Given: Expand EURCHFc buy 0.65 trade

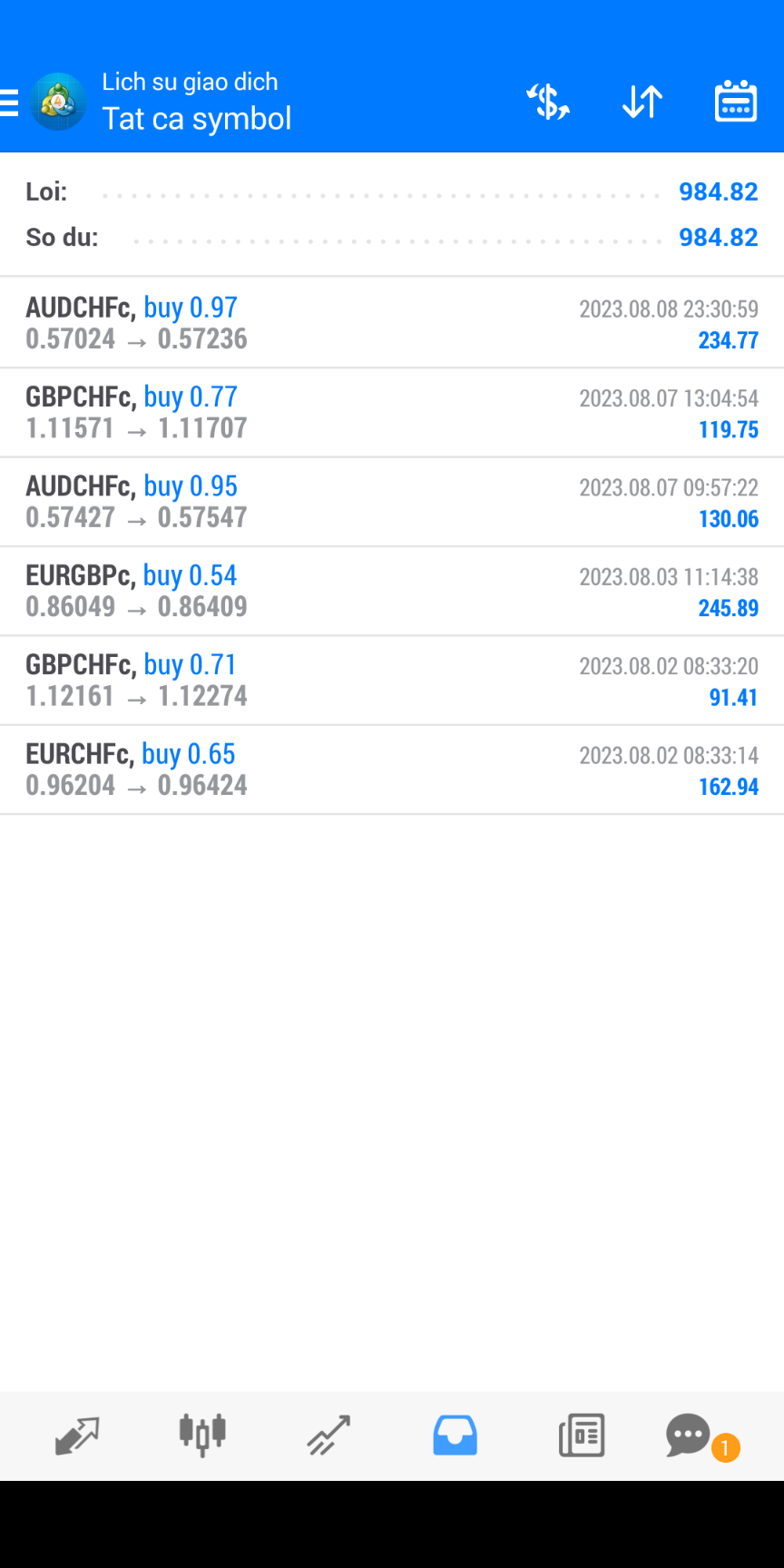Looking at the screenshot, I should point(392,769).
